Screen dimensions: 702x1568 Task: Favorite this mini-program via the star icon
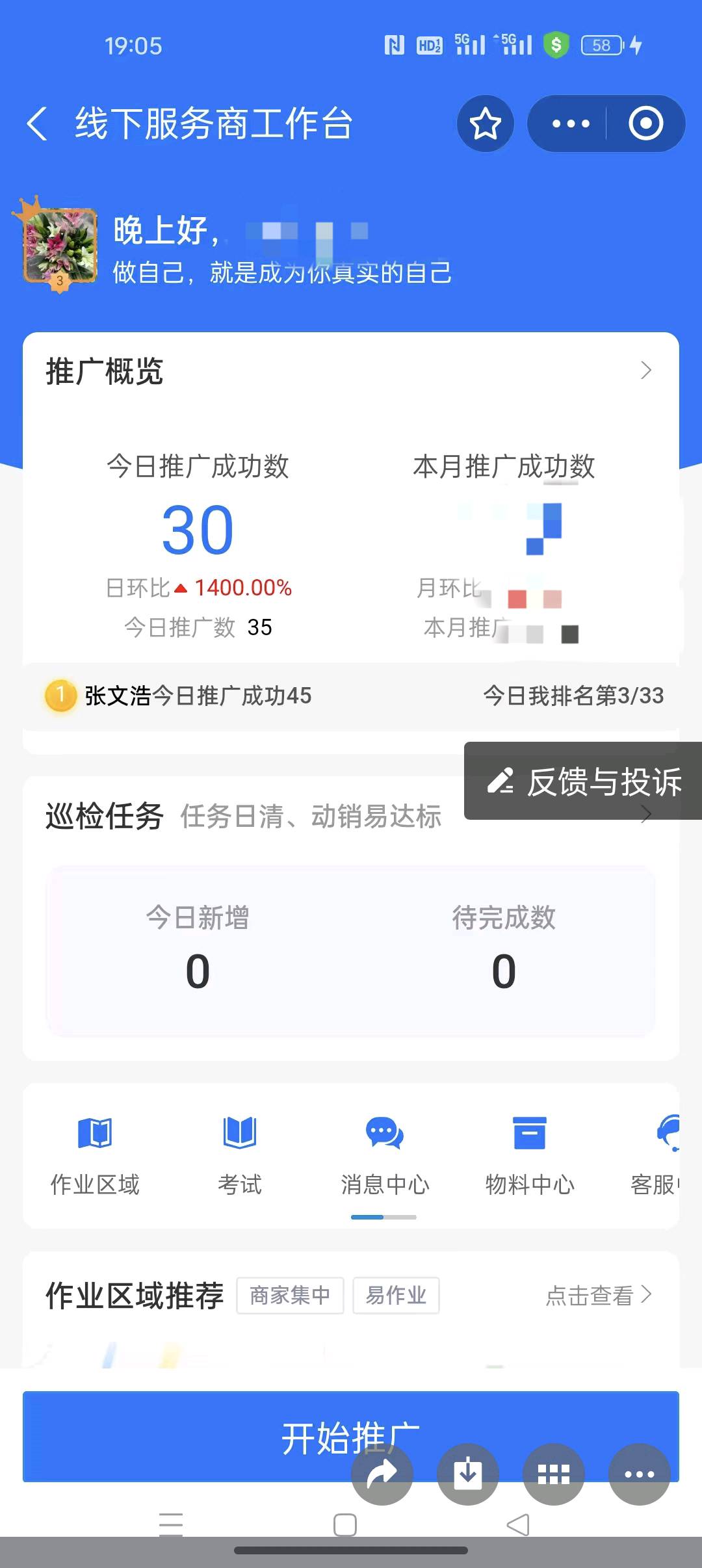[485, 124]
